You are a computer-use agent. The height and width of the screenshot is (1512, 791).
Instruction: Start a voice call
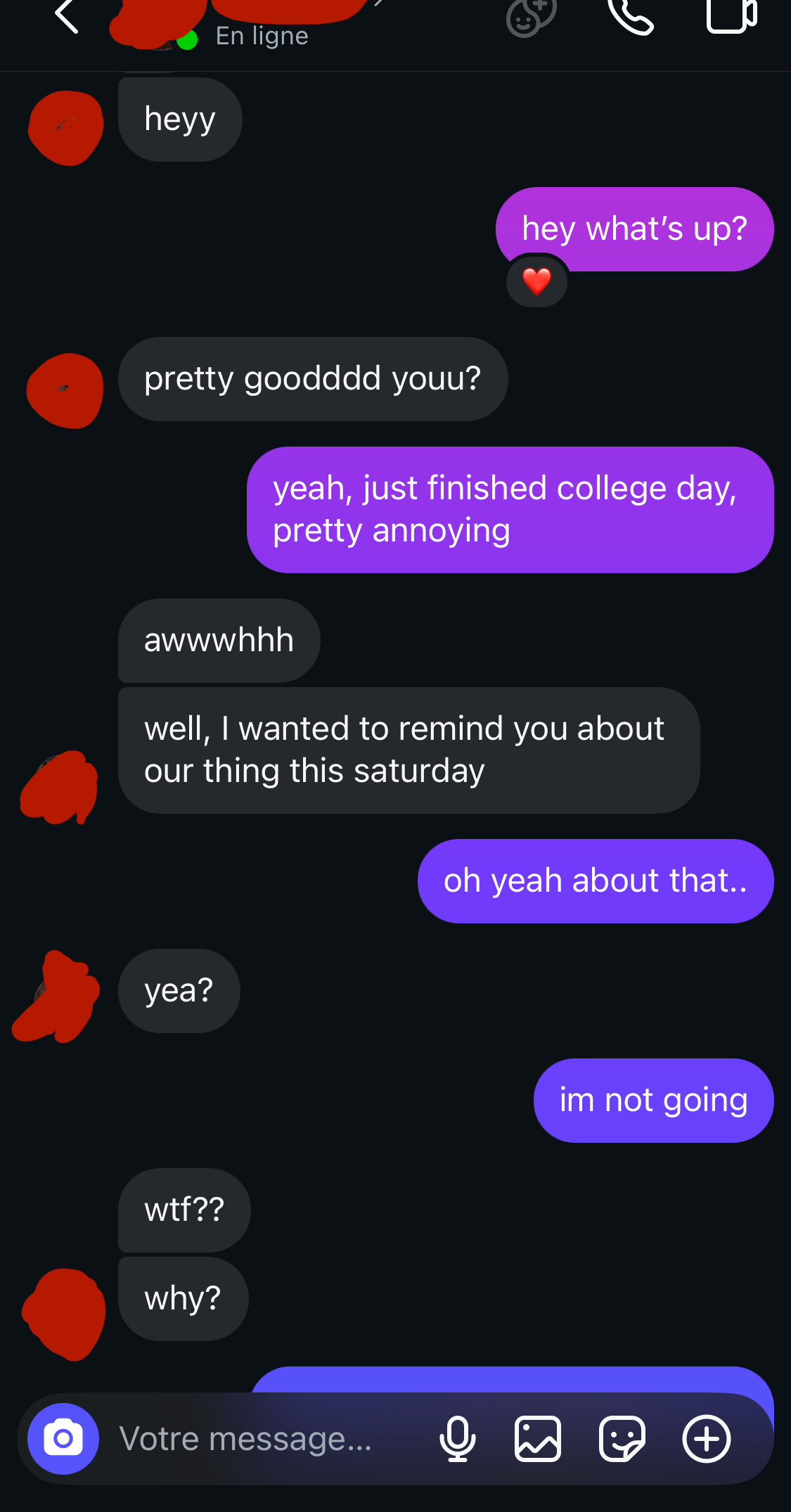click(x=631, y=15)
